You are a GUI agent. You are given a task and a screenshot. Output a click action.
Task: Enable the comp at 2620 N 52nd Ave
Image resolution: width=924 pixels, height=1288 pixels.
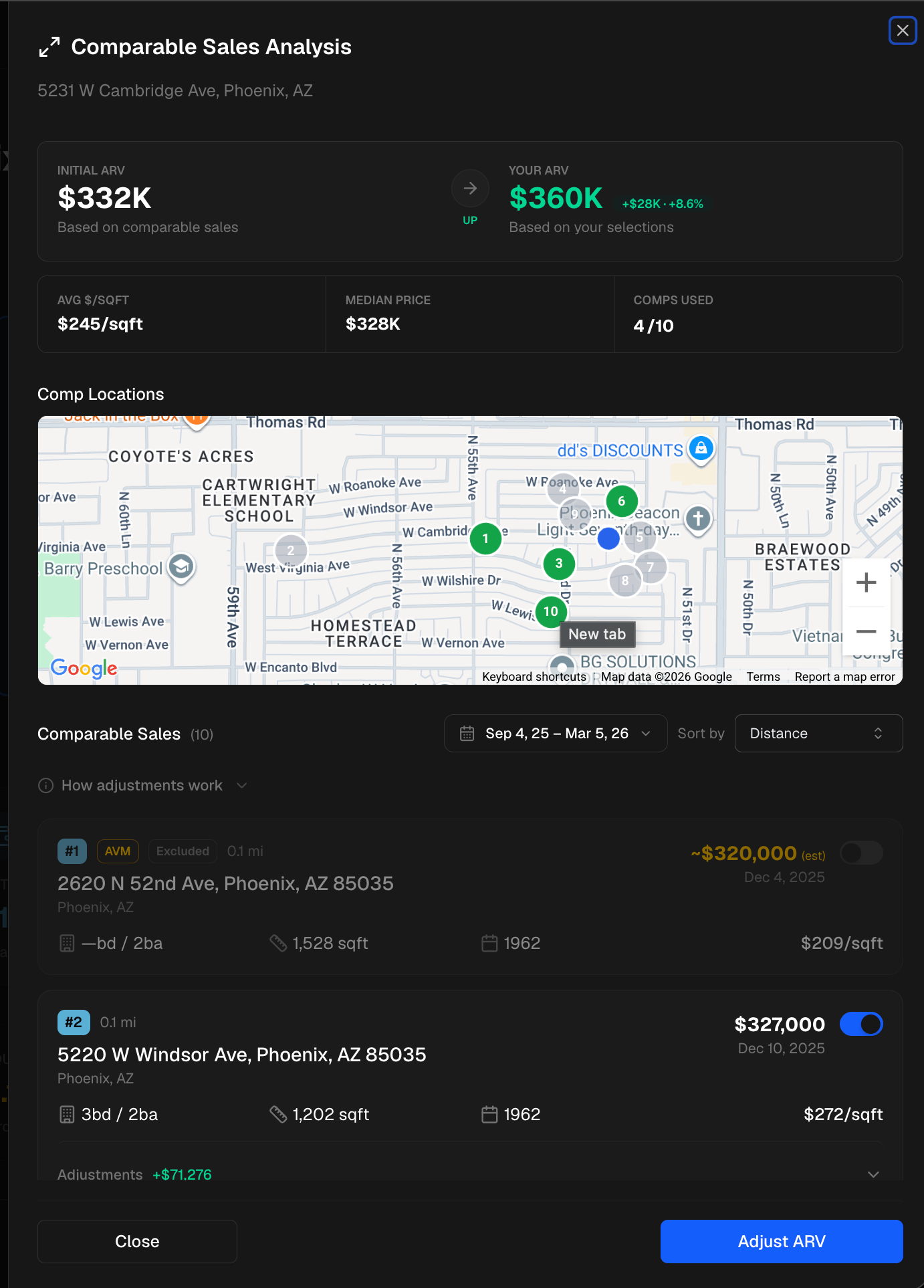coord(860,853)
